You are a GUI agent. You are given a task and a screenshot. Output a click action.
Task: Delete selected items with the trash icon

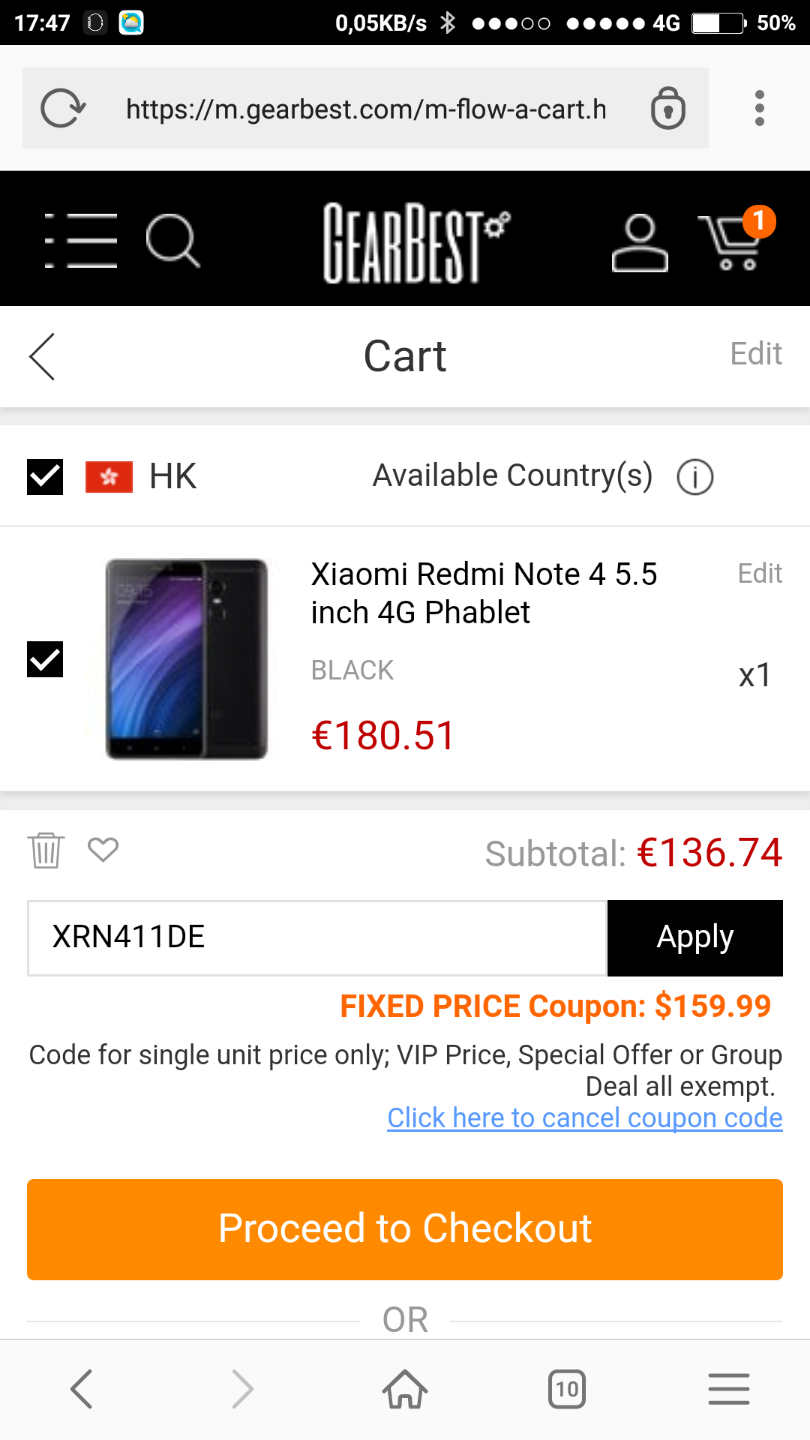pyautogui.click(x=46, y=851)
